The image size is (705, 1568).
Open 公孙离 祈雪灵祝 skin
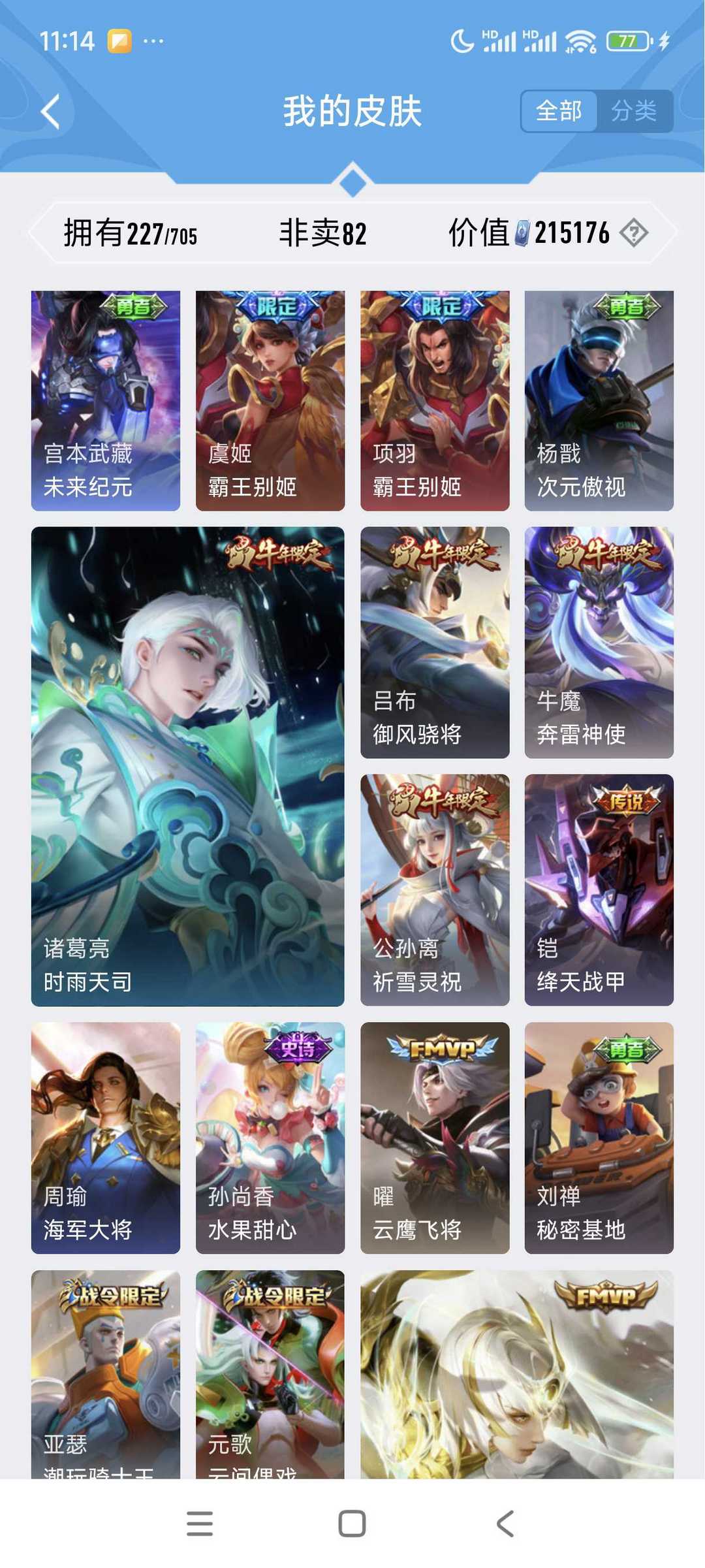(435, 890)
